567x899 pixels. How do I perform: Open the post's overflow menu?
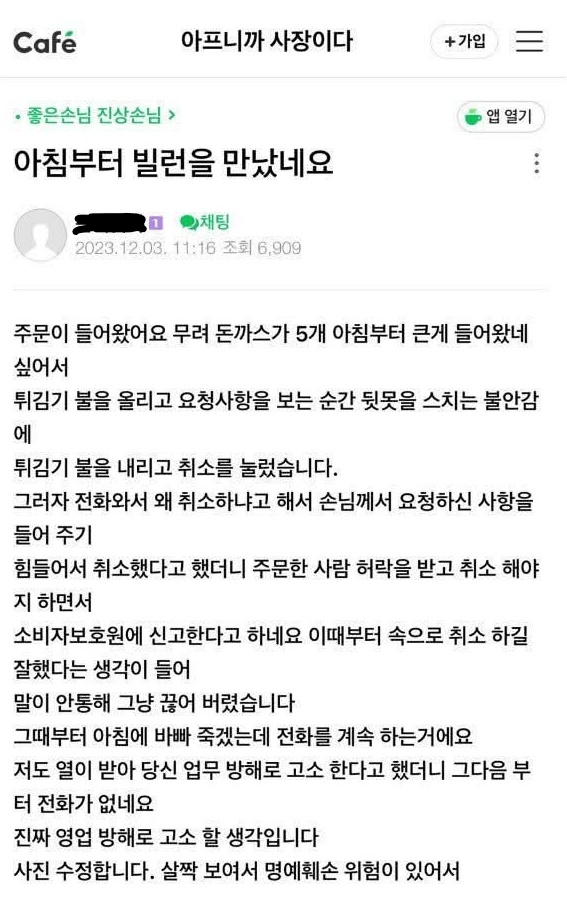tap(537, 163)
